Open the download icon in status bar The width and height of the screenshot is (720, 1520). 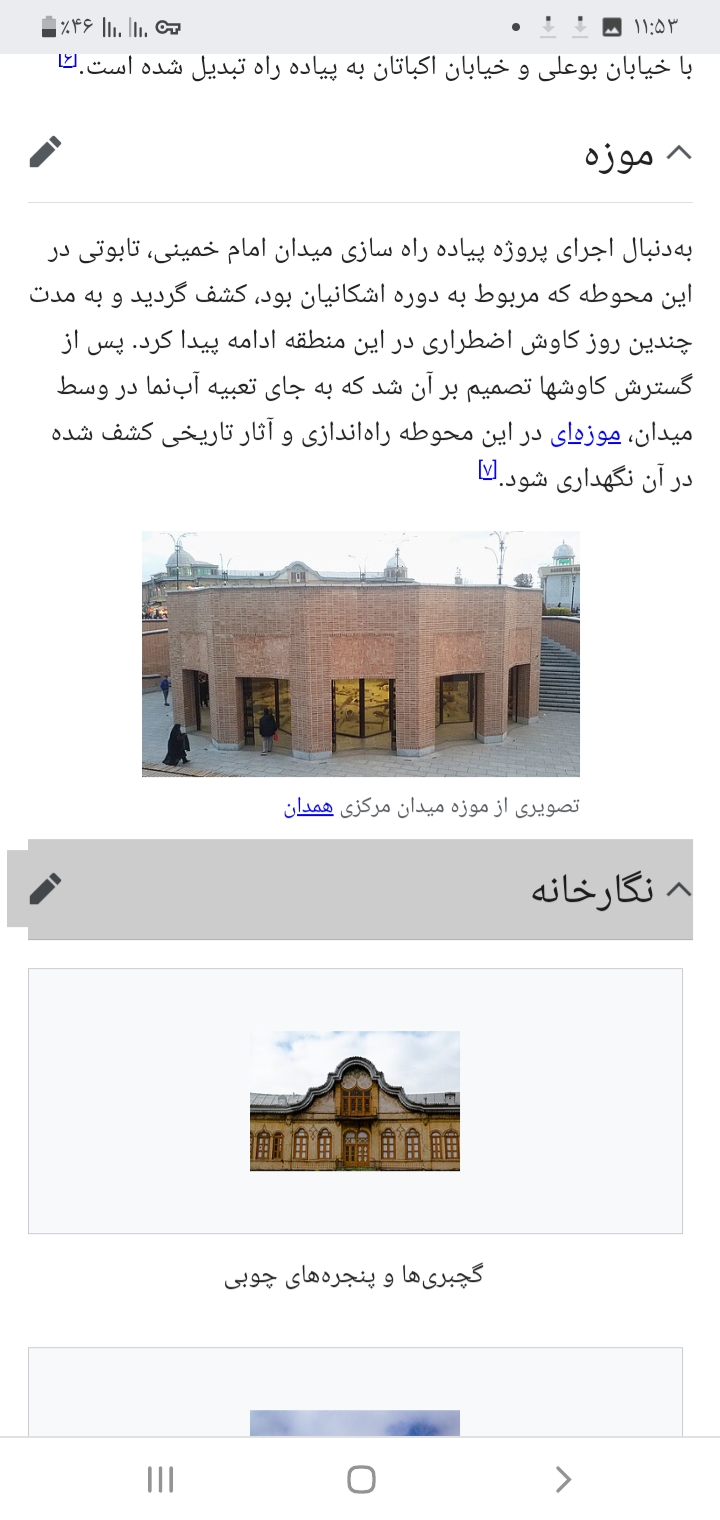point(548,26)
